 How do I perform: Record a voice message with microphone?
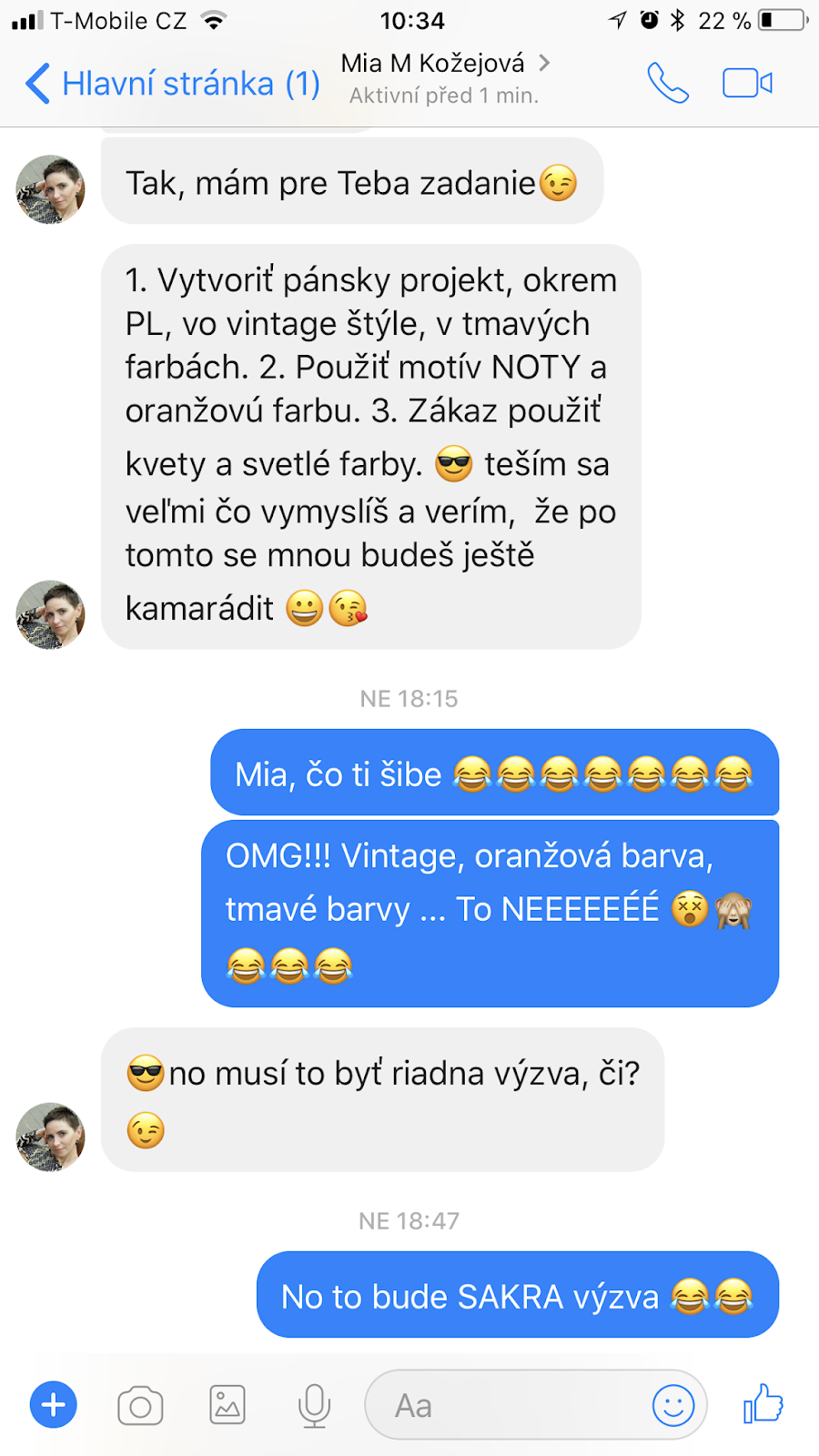pyautogui.click(x=314, y=1406)
